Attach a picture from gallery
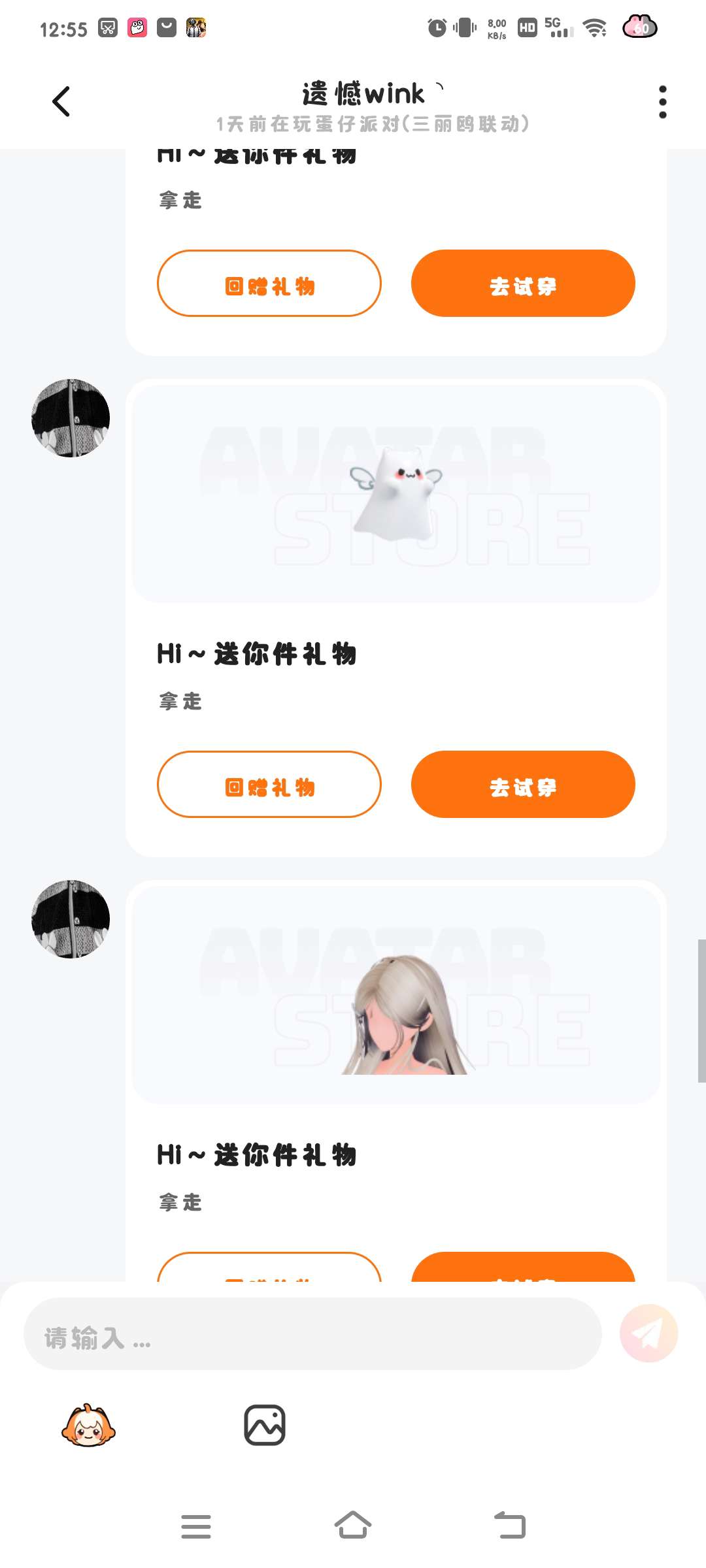Screen dimensions: 706x1568 tap(265, 1426)
